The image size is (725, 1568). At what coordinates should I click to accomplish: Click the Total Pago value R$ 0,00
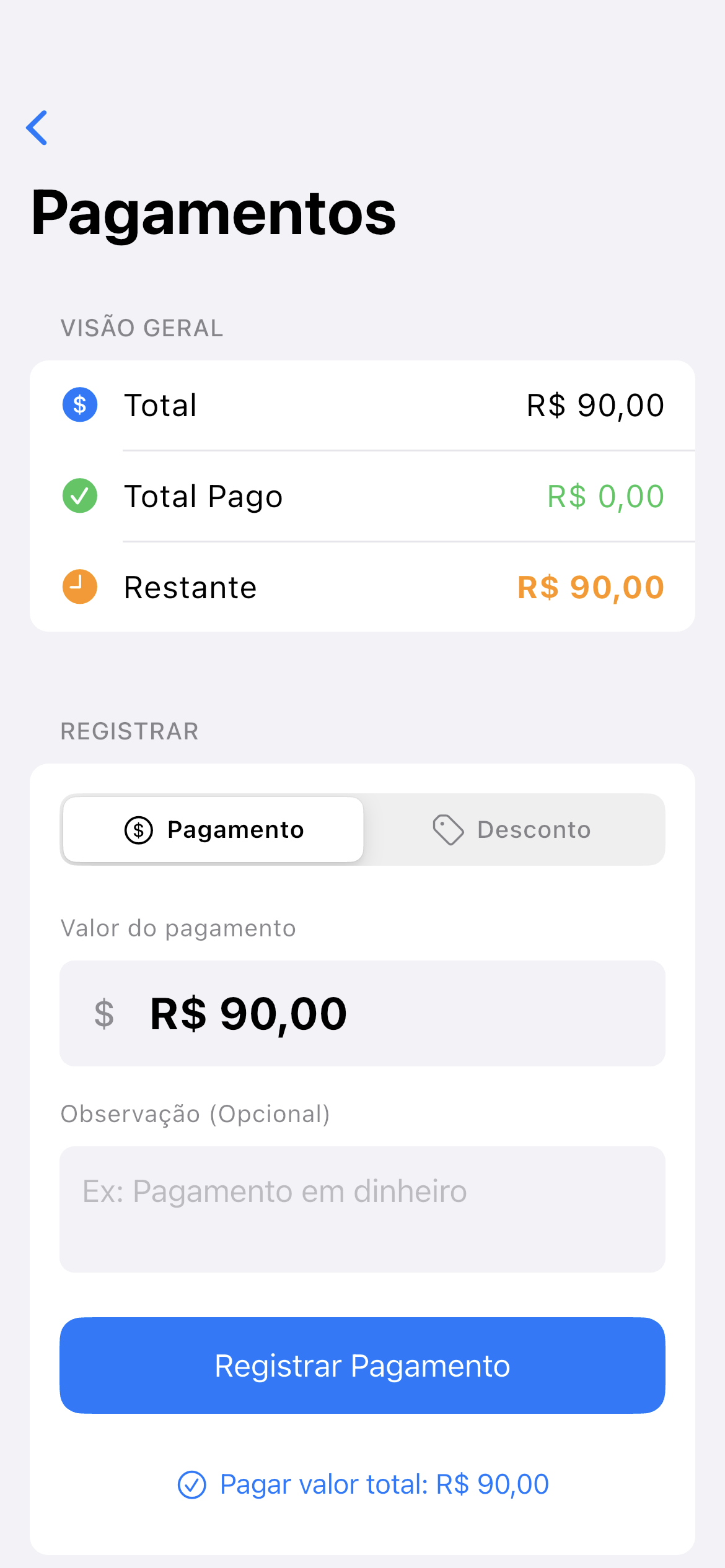[605, 495]
